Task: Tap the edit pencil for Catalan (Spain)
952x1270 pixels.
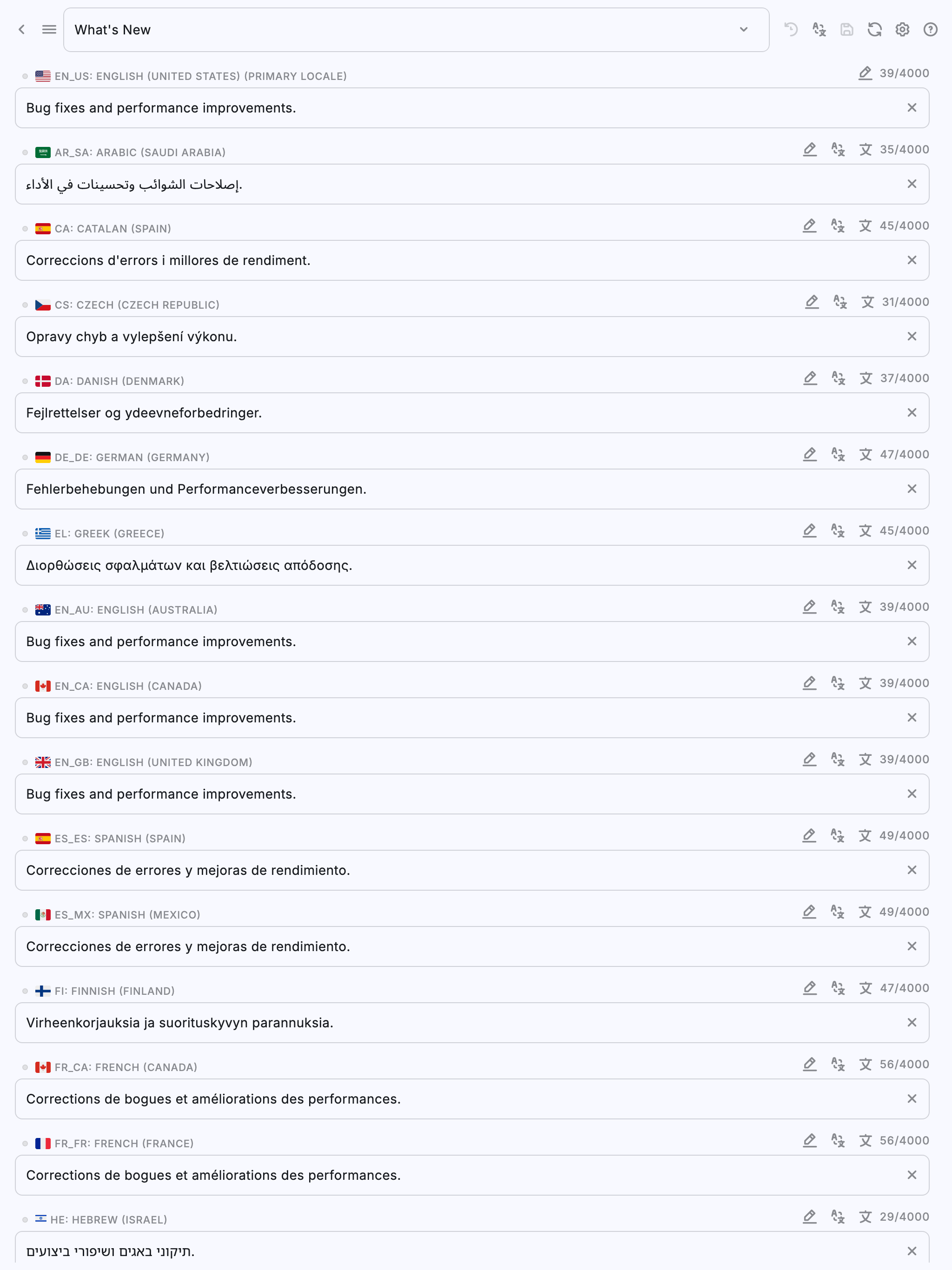Action: click(x=809, y=225)
